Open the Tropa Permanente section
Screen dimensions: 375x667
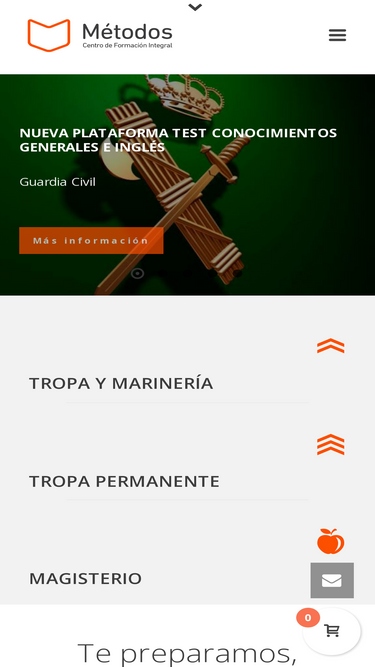tap(124, 481)
